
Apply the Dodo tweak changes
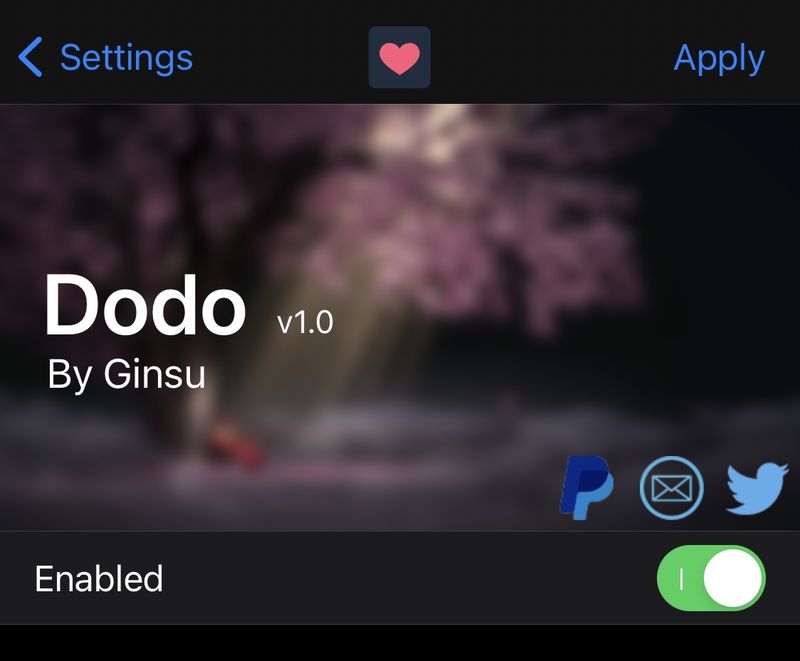click(719, 58)
